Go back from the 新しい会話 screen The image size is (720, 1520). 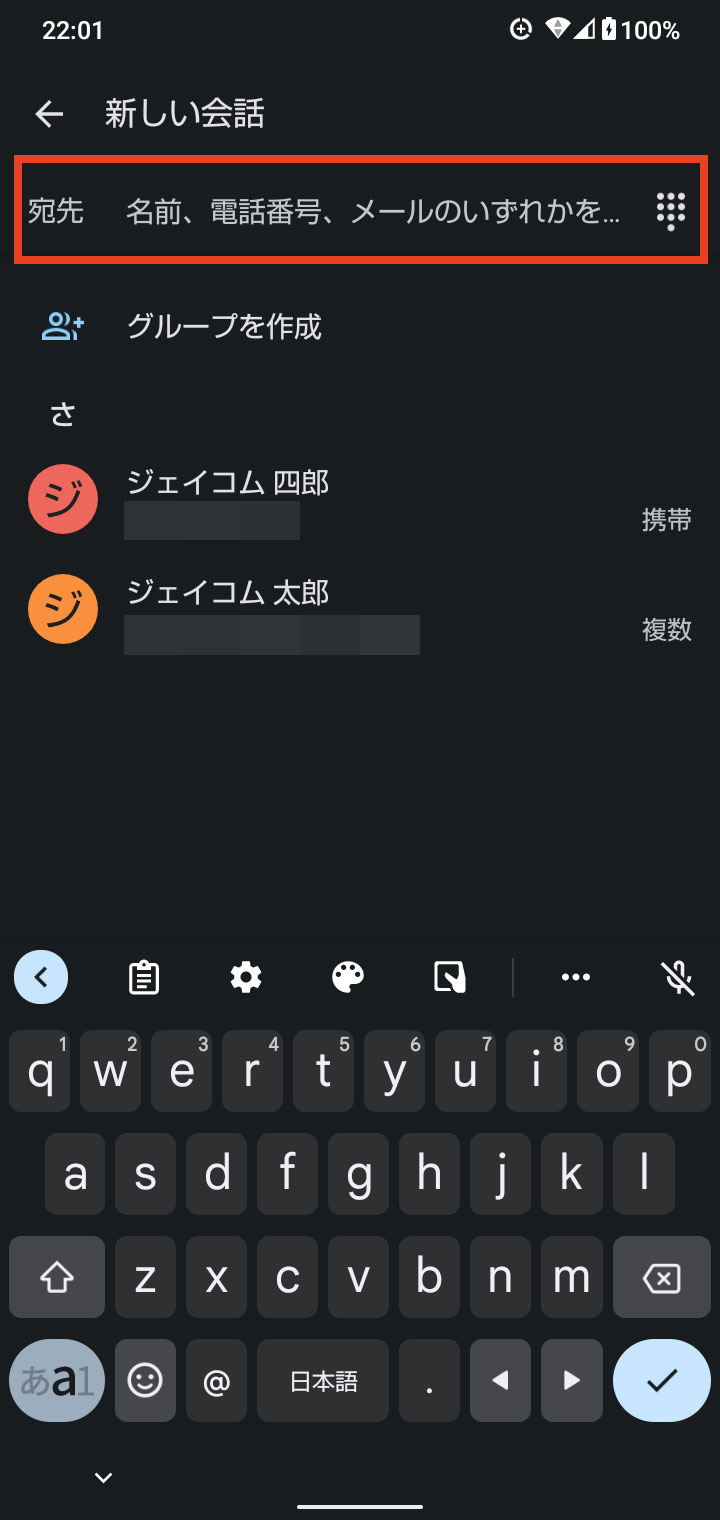[49, 114]
